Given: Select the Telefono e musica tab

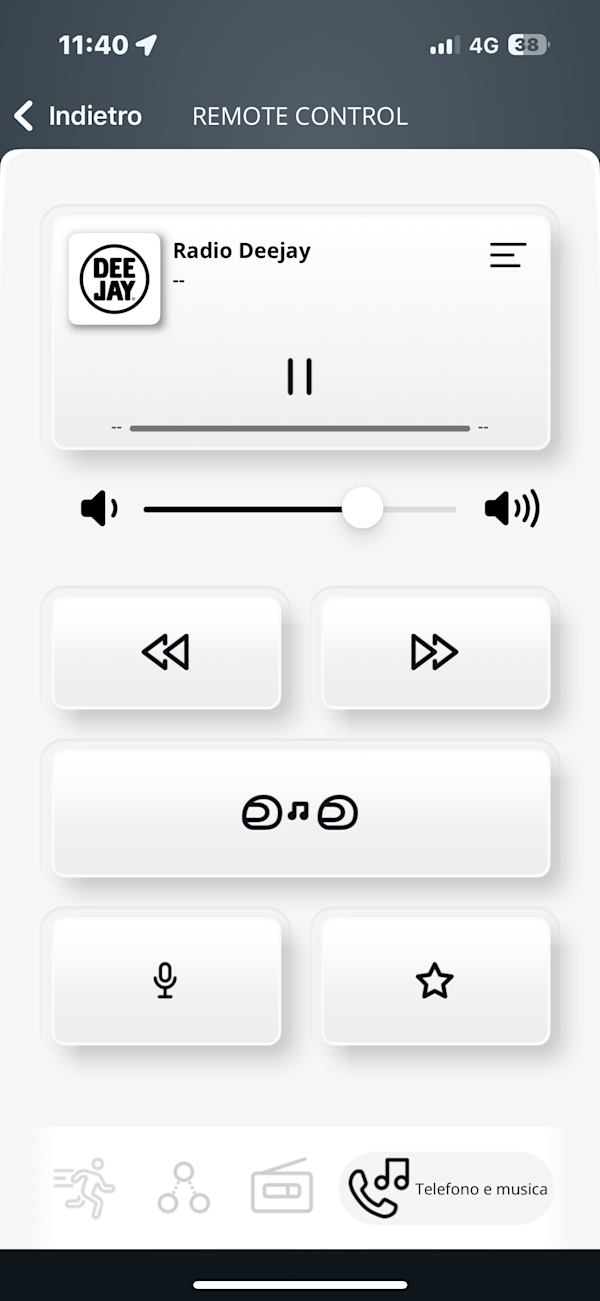Looking at the screenshot, I should coord(447,1188).
